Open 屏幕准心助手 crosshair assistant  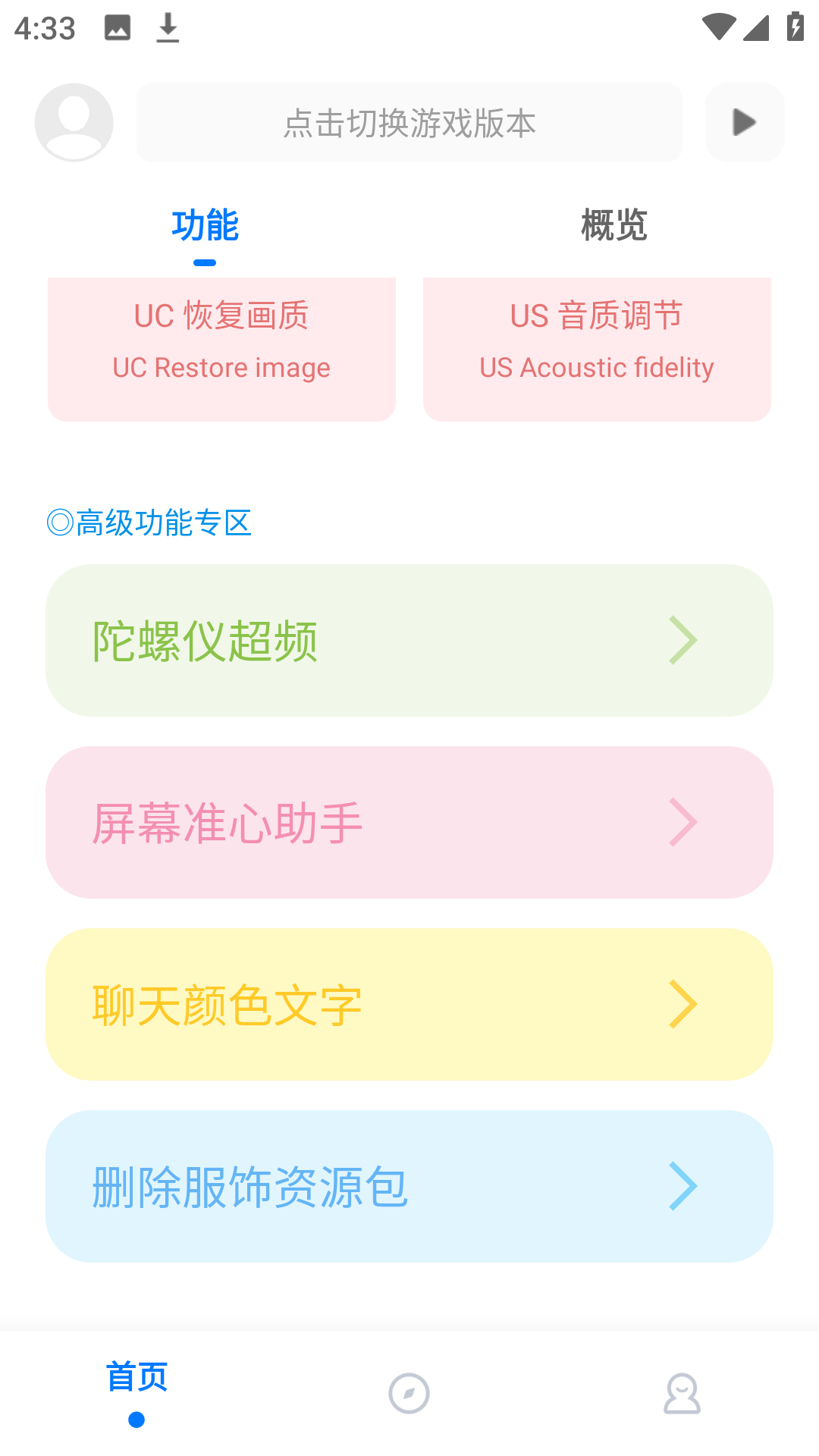point(409,823)
